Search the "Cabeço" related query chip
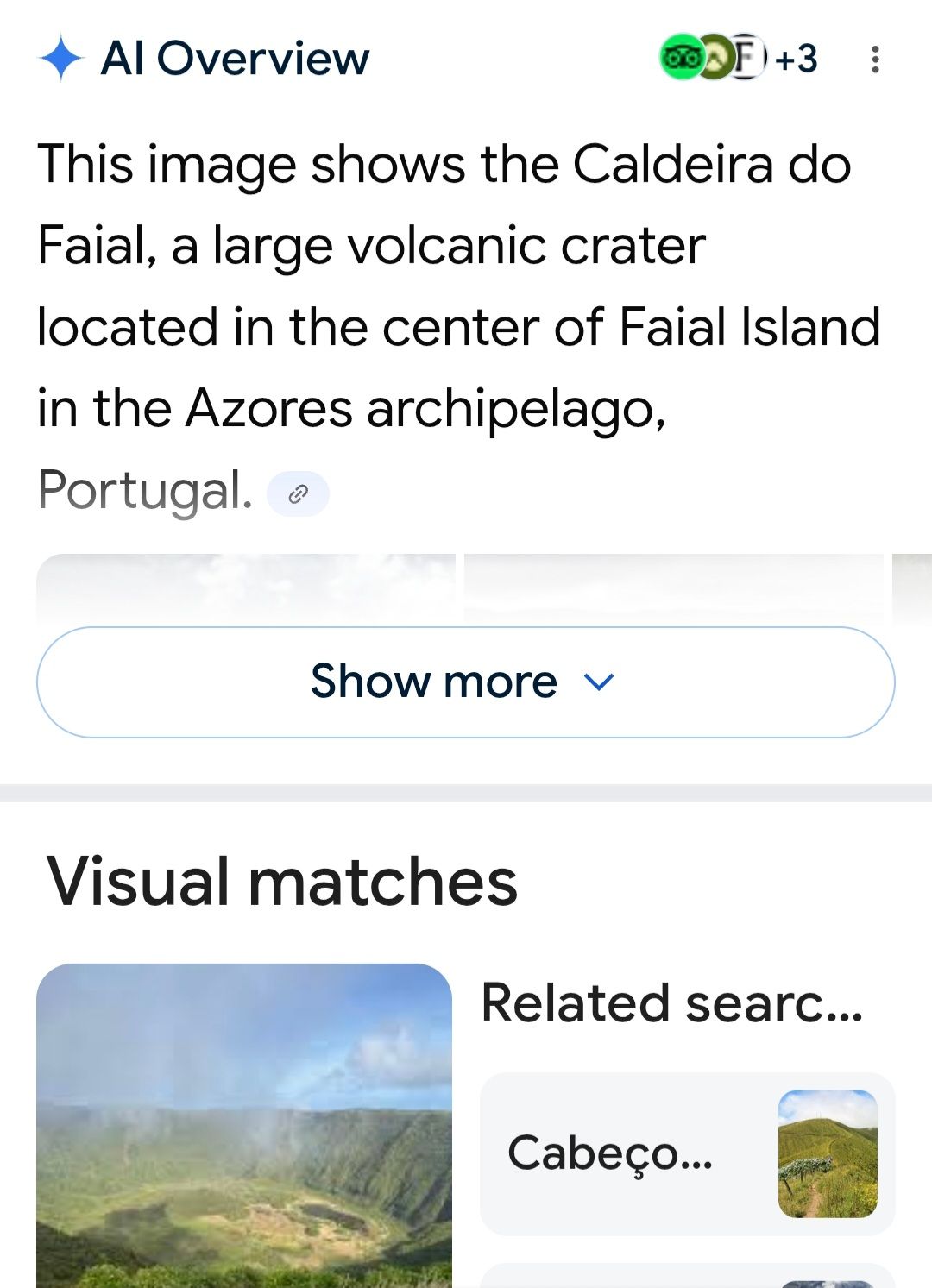This screenshot has height=1288, width=932. 608,1156
